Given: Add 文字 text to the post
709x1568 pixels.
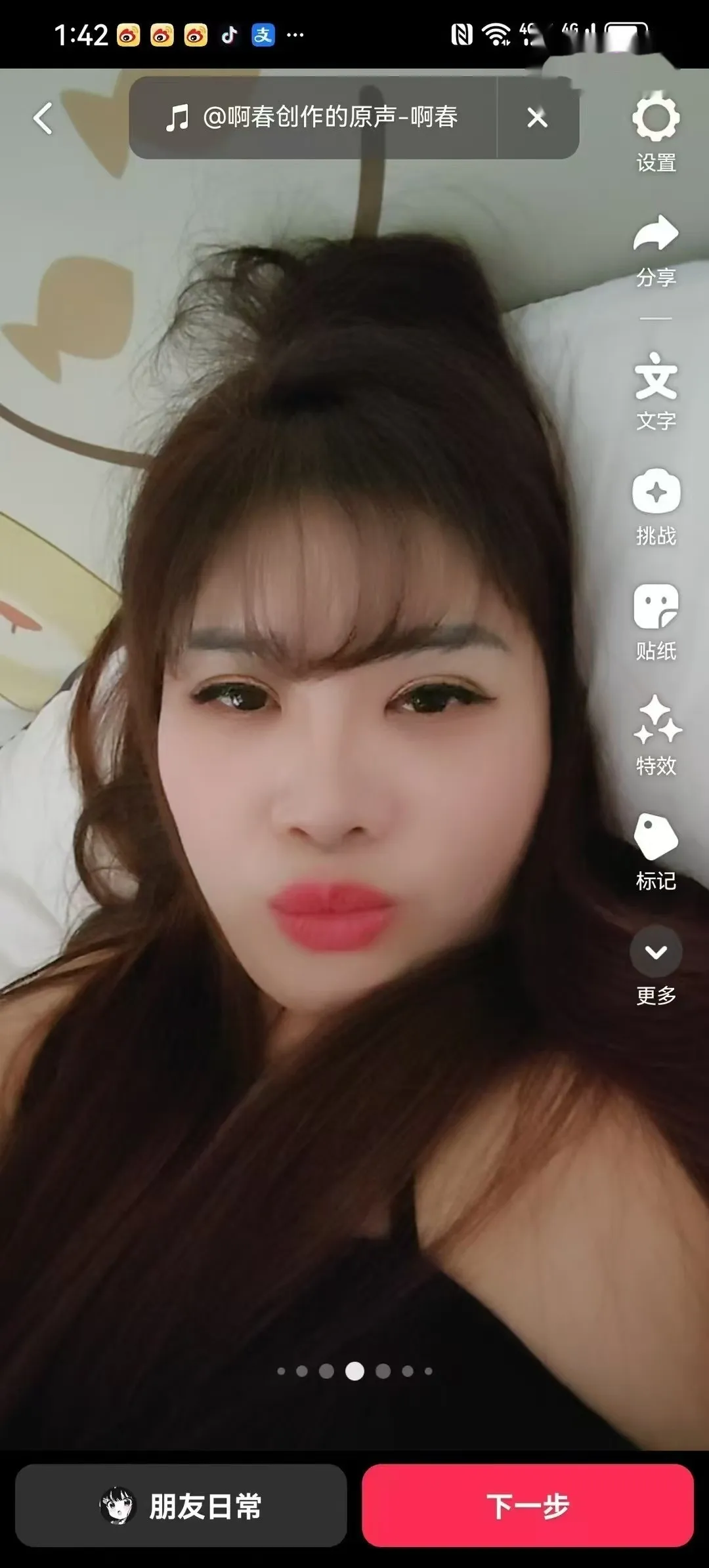Looking at the screenshot, I should pos(656,391).
